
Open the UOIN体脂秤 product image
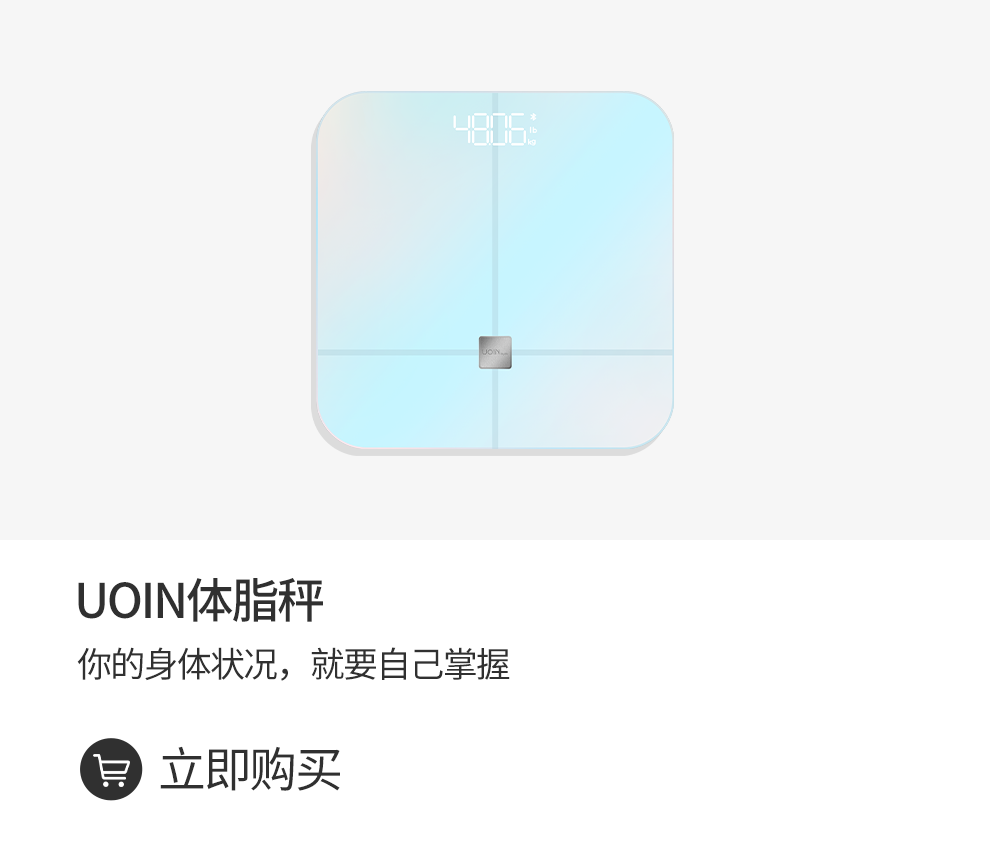[x=494, y=272]
